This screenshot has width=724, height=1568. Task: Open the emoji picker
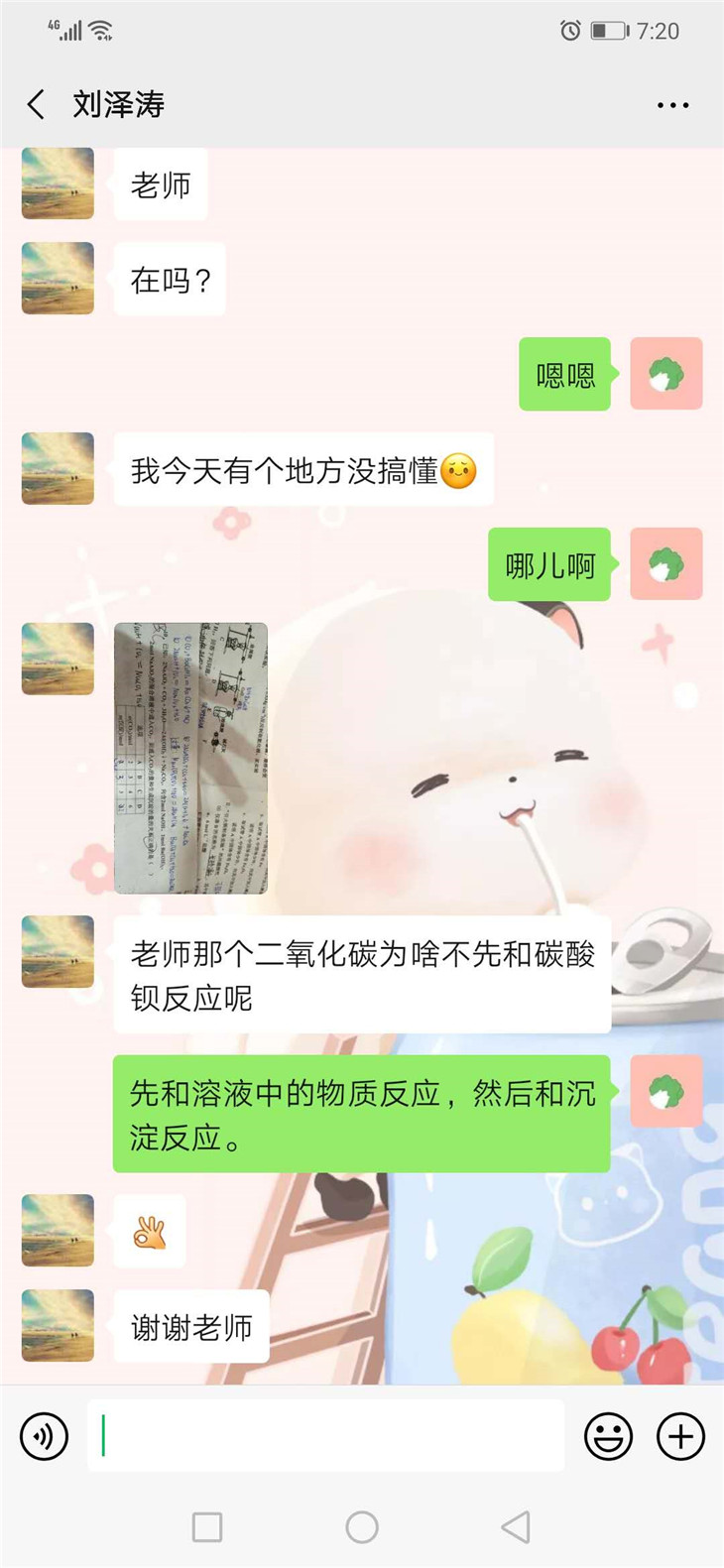point(608,1436)
